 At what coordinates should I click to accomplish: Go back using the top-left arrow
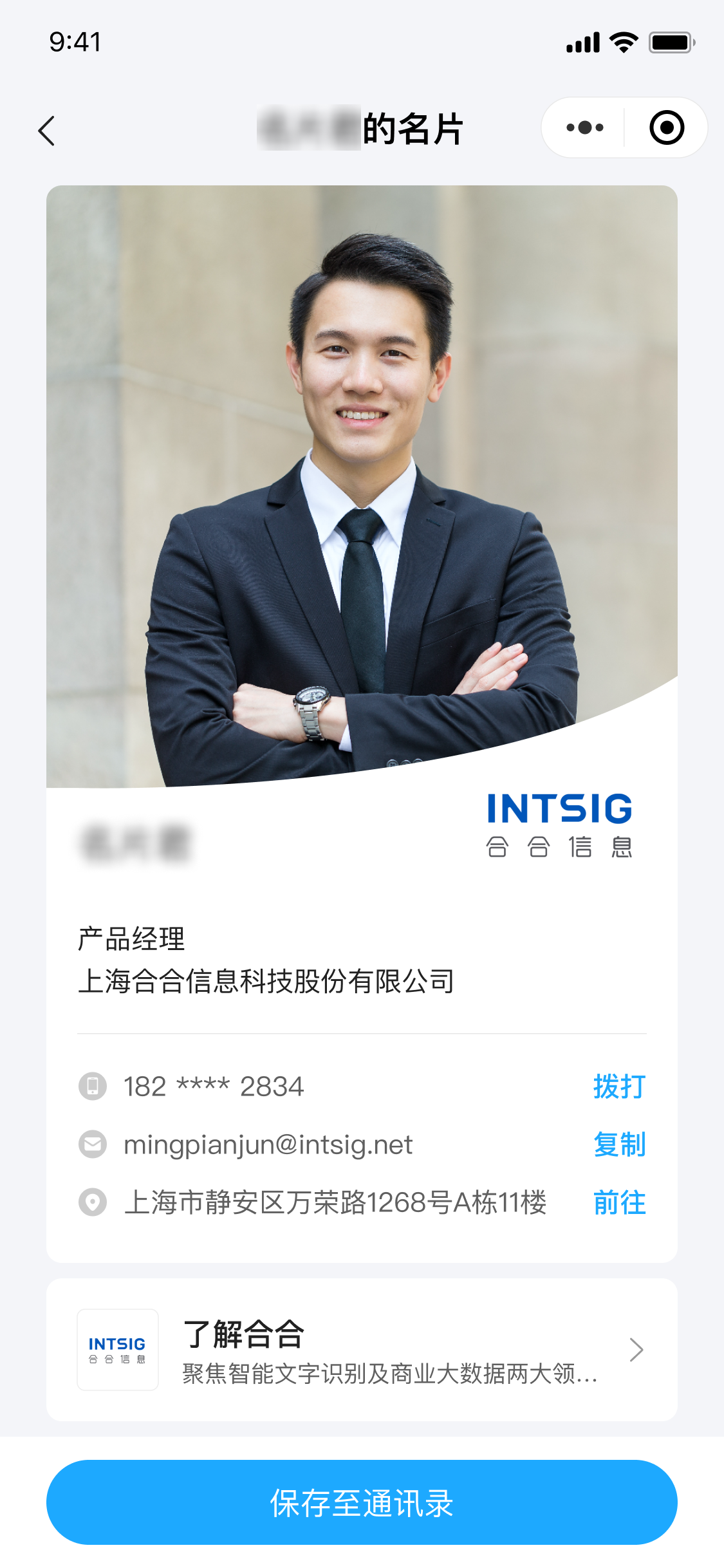(47, 131)
